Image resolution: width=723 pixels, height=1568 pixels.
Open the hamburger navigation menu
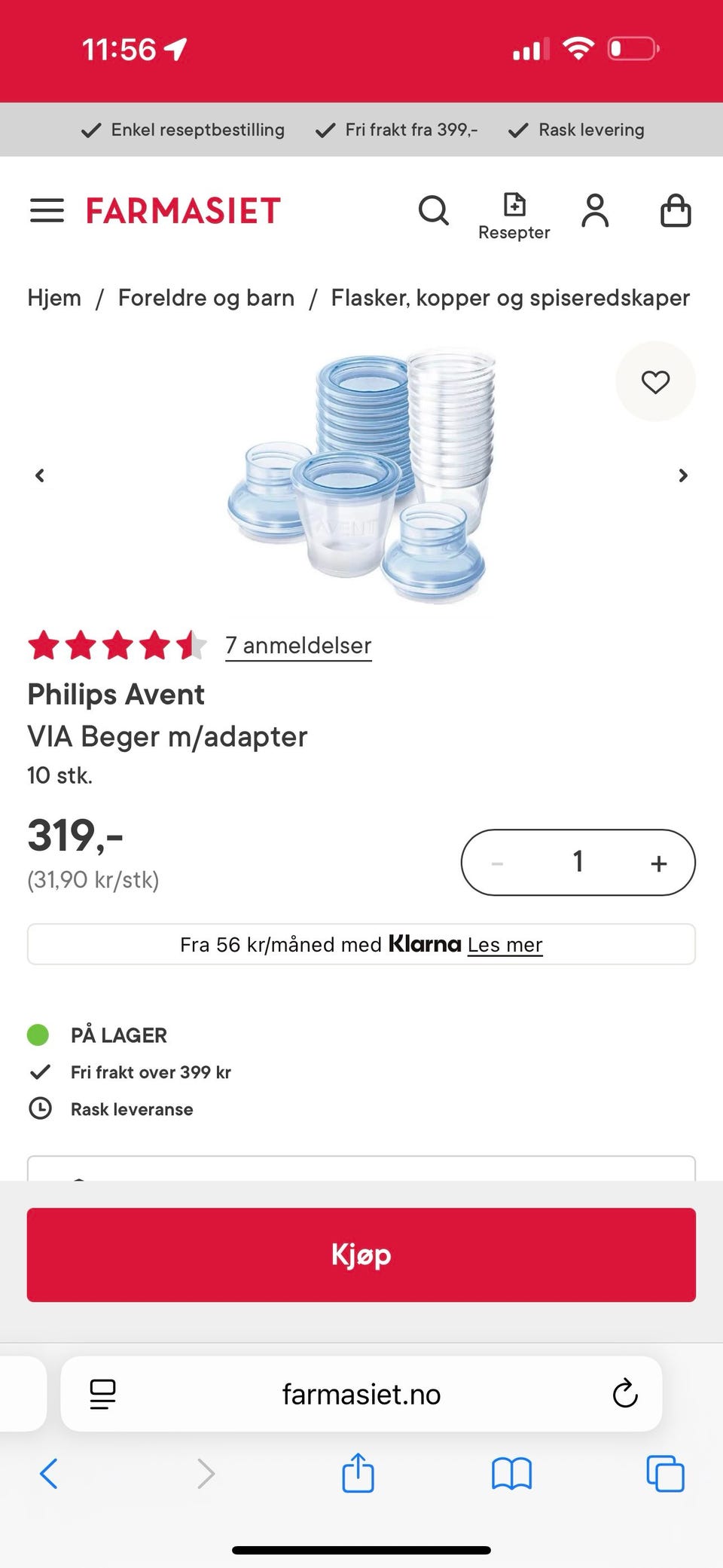tap(47, 212)
